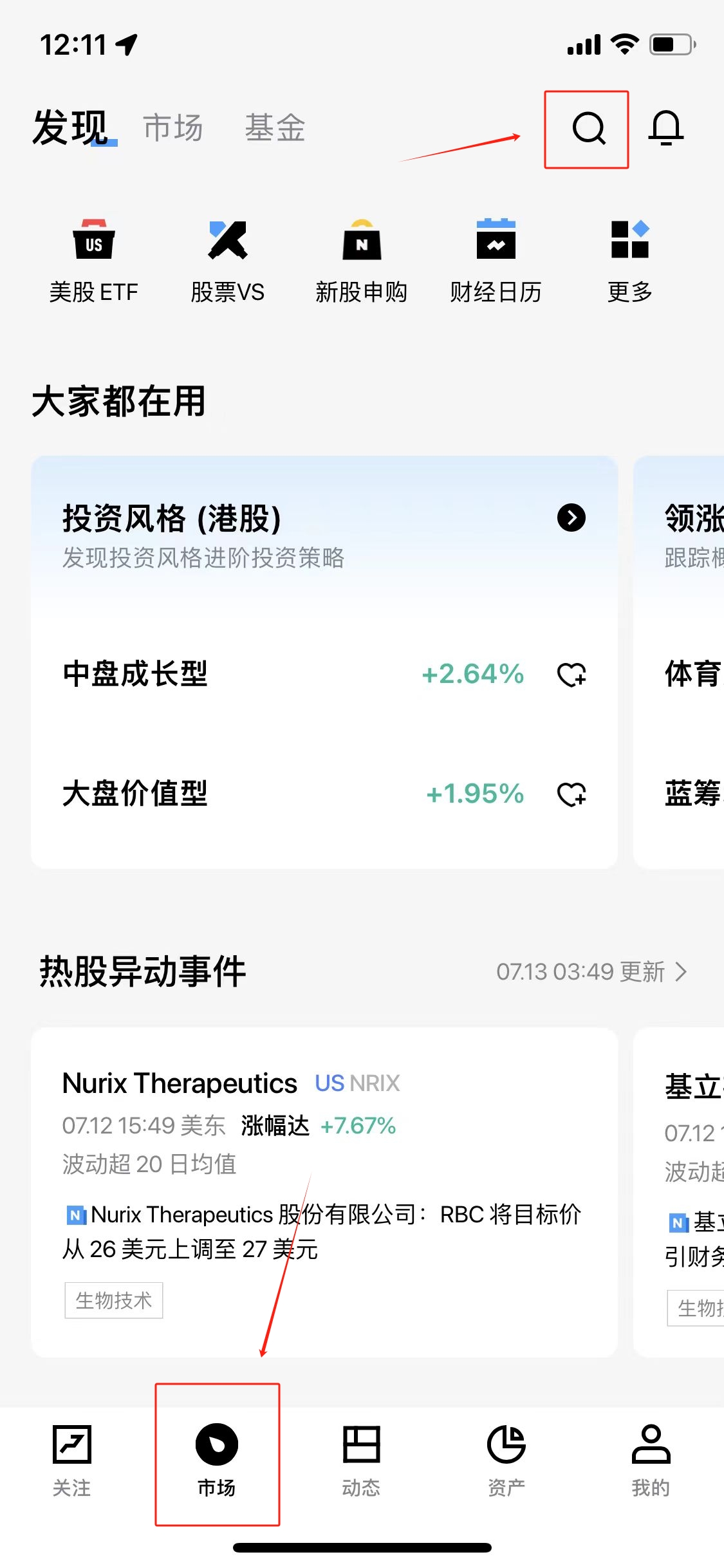Open the 中盘成长型 row
This screenshot has width=724, height=1568.
[257, 675]
